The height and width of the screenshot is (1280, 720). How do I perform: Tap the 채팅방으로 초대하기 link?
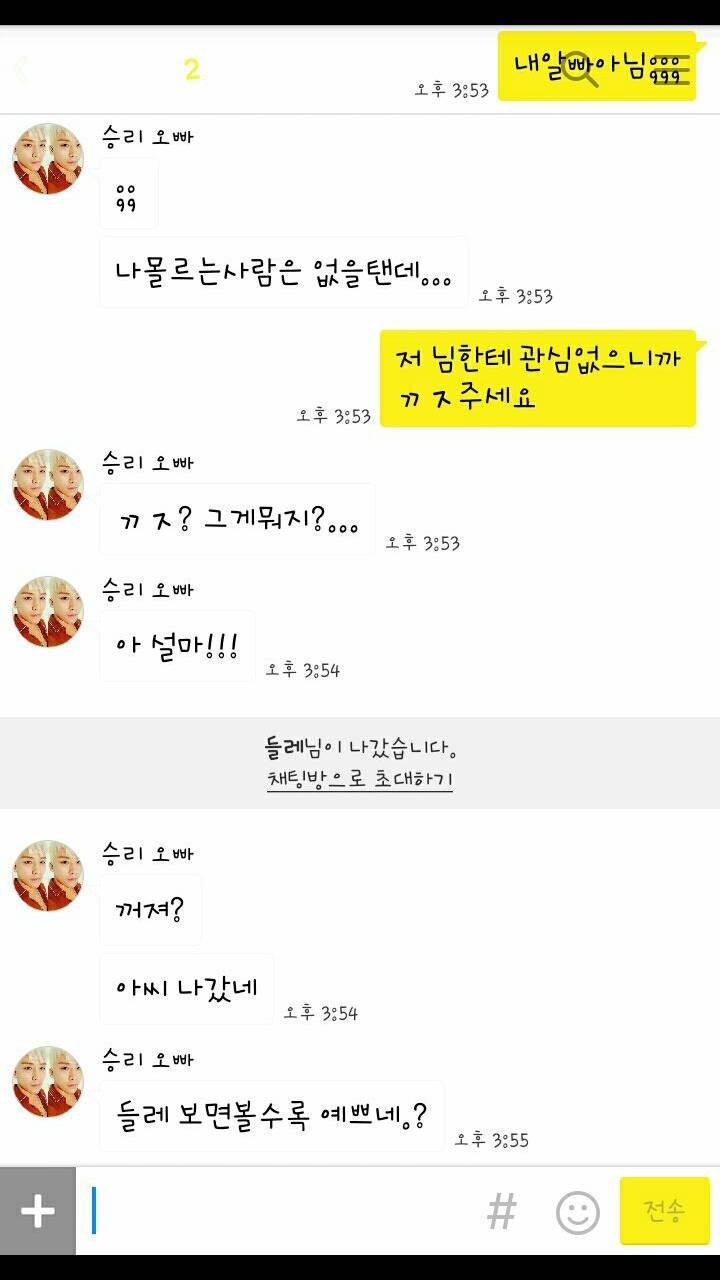pyautogui.click(x=360, y=780)
